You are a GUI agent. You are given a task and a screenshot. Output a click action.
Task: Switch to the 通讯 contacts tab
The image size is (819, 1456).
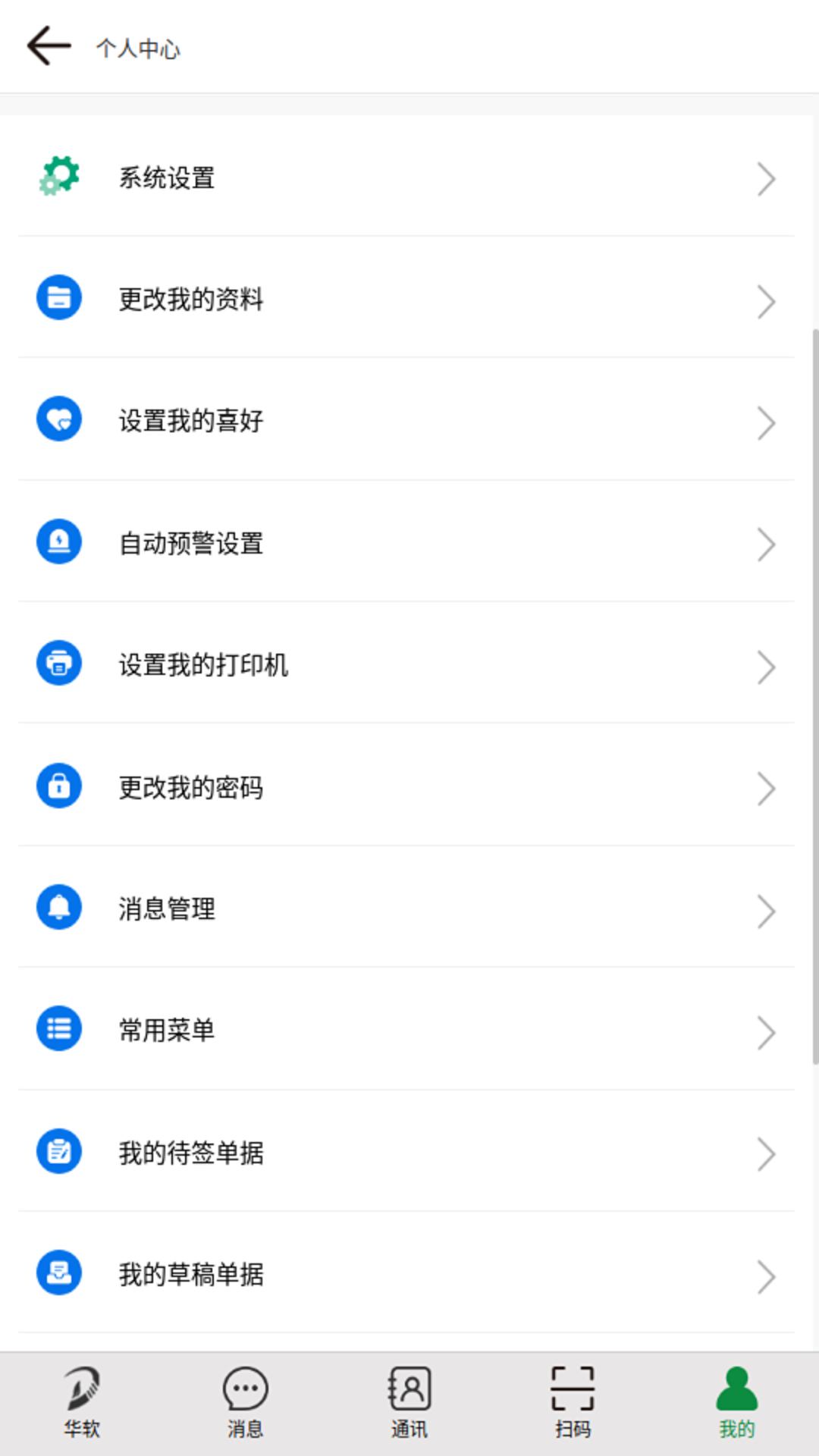coord(409,1403)
